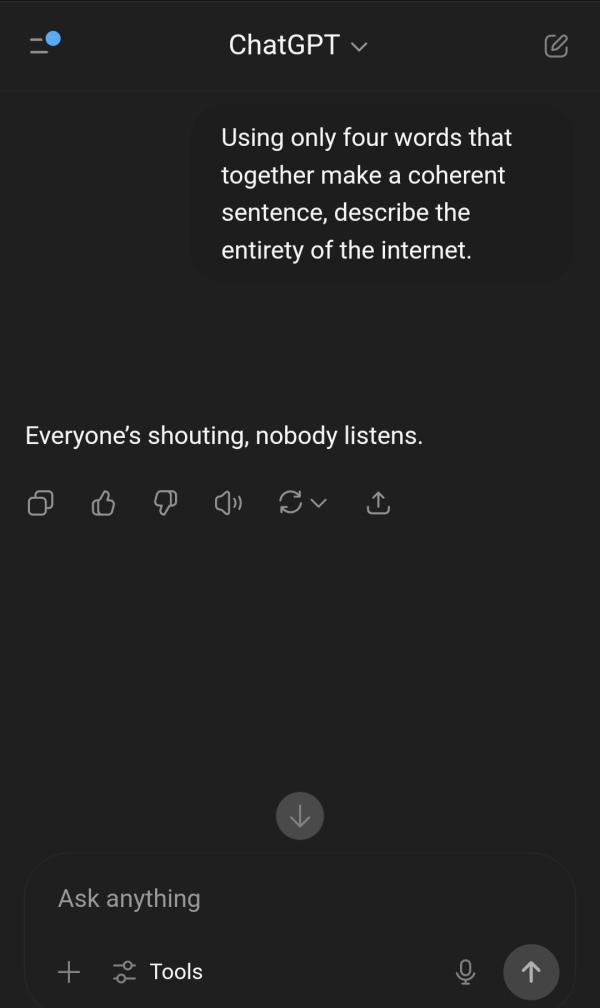Open the ChatGPT model selector dropdown
Viewport: 600px width, 1008px height.
298,46
